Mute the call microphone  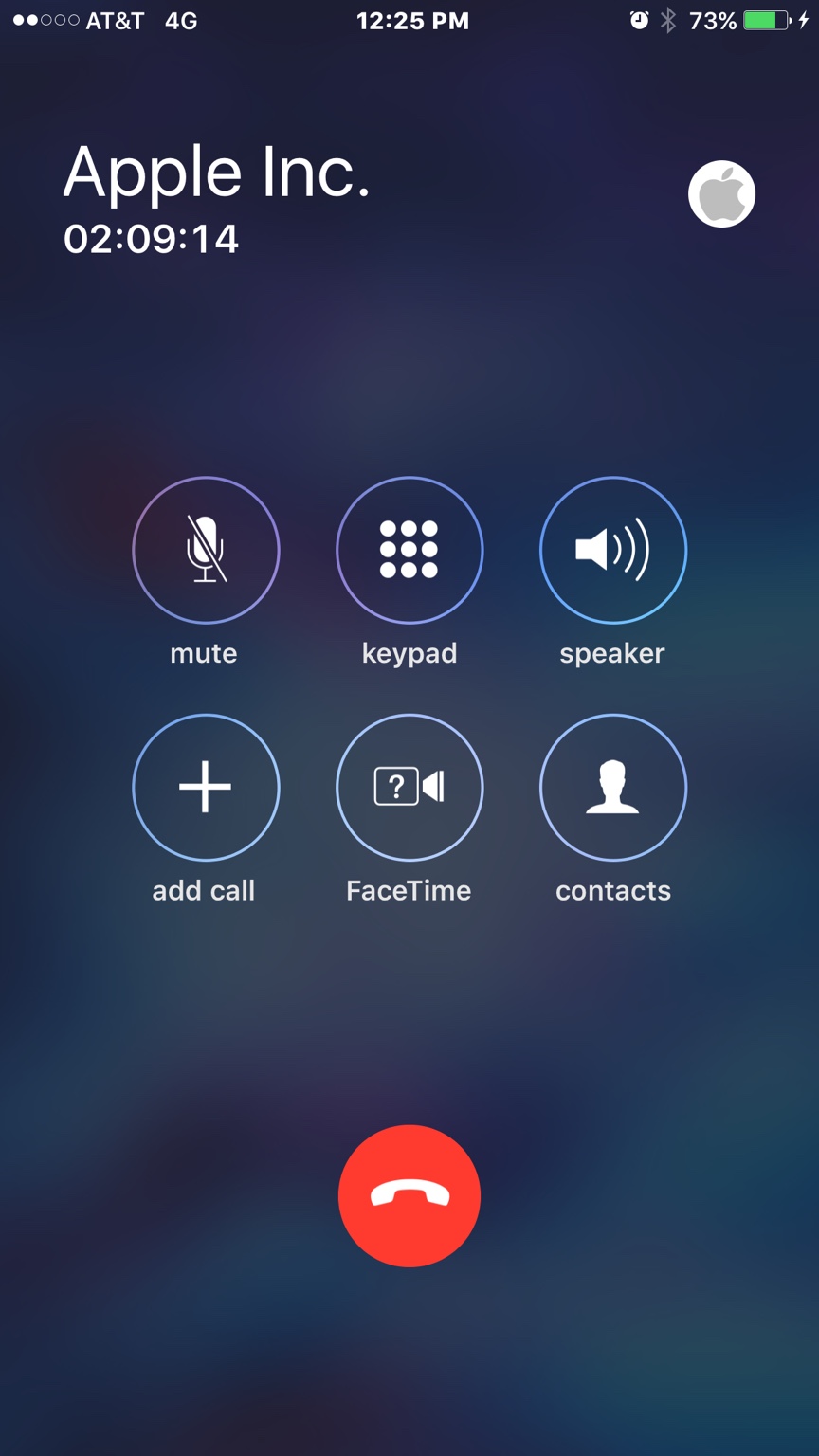click(x=206, y=550)
